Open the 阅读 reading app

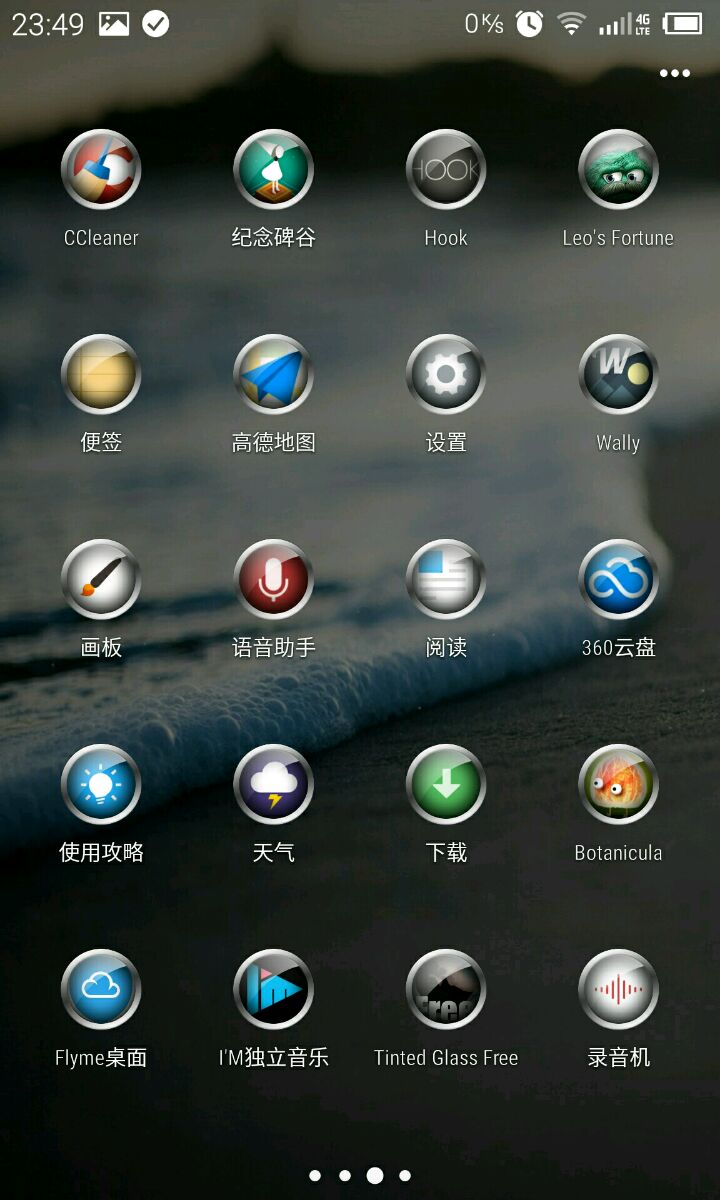tap(446, 580)
